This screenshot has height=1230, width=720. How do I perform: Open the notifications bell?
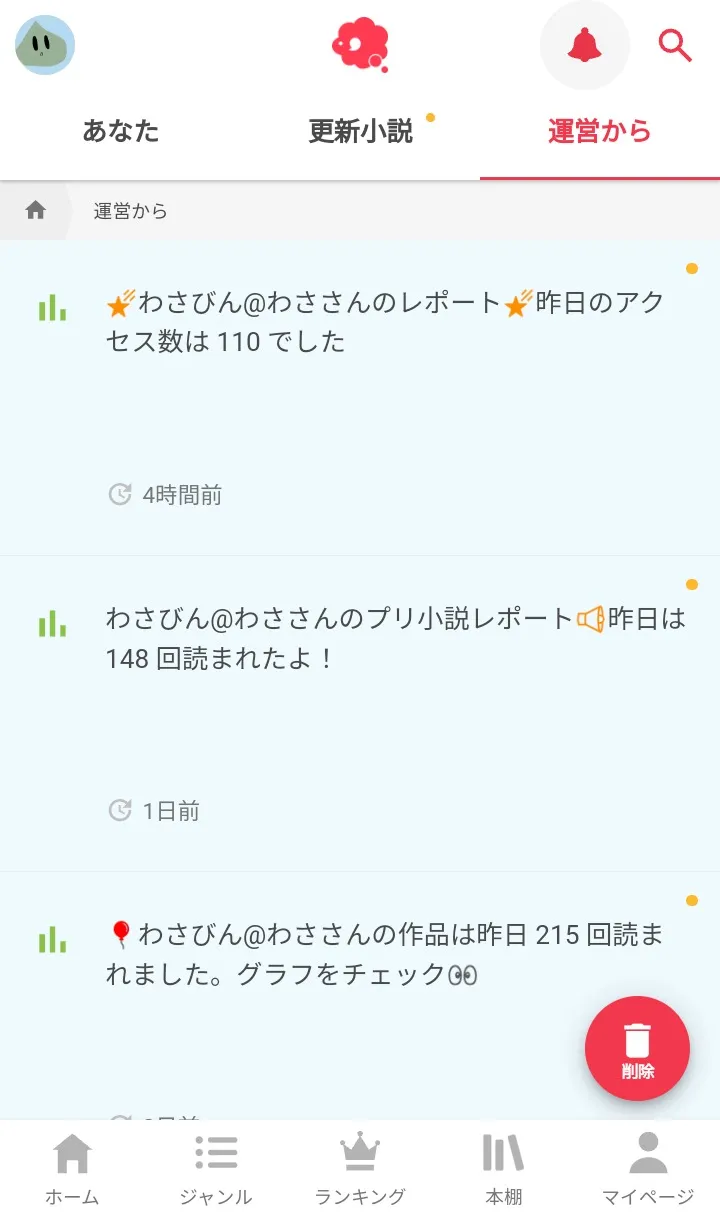tap(585, 45)
